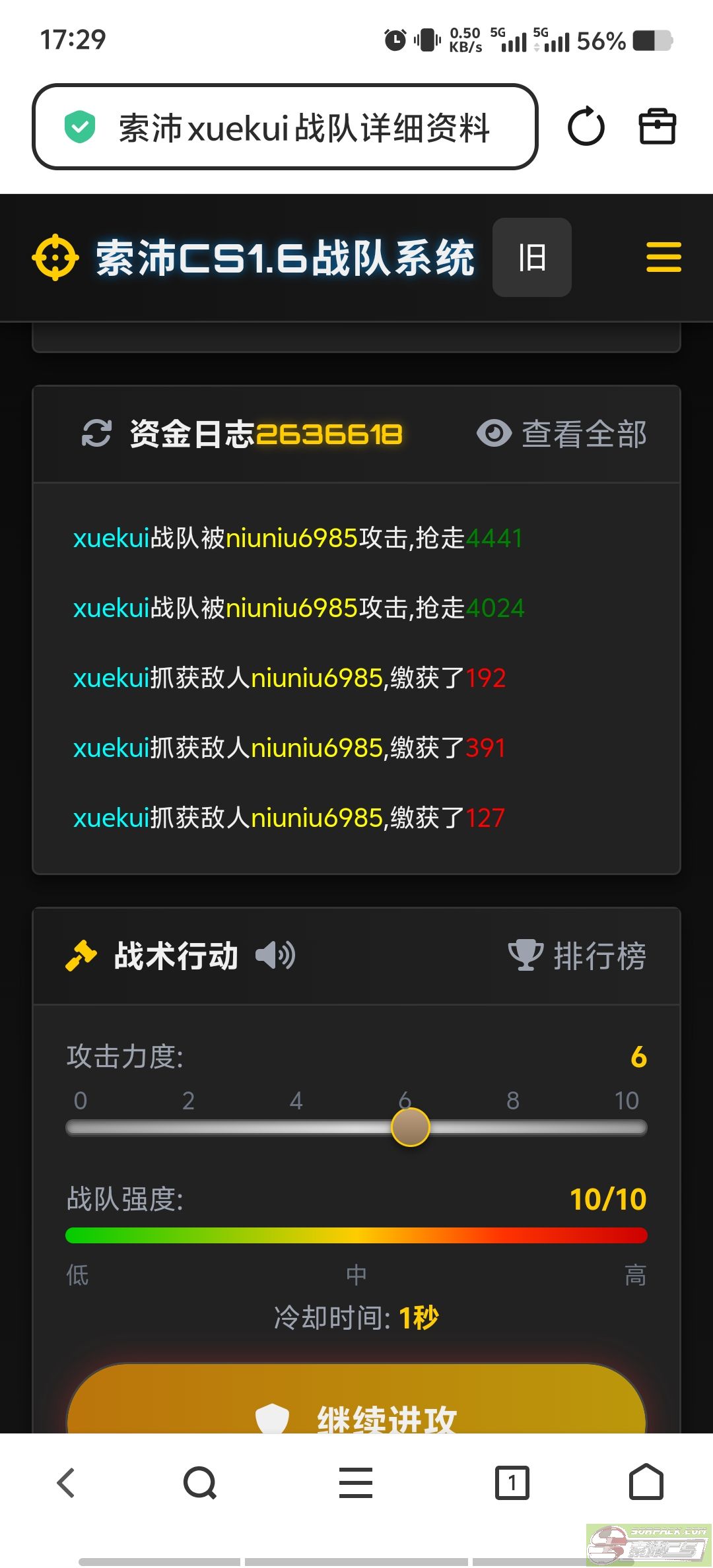The width and height of the screenshot is (713, 1568).
Task: Tap the browser address bar
Action: point(284,127)
